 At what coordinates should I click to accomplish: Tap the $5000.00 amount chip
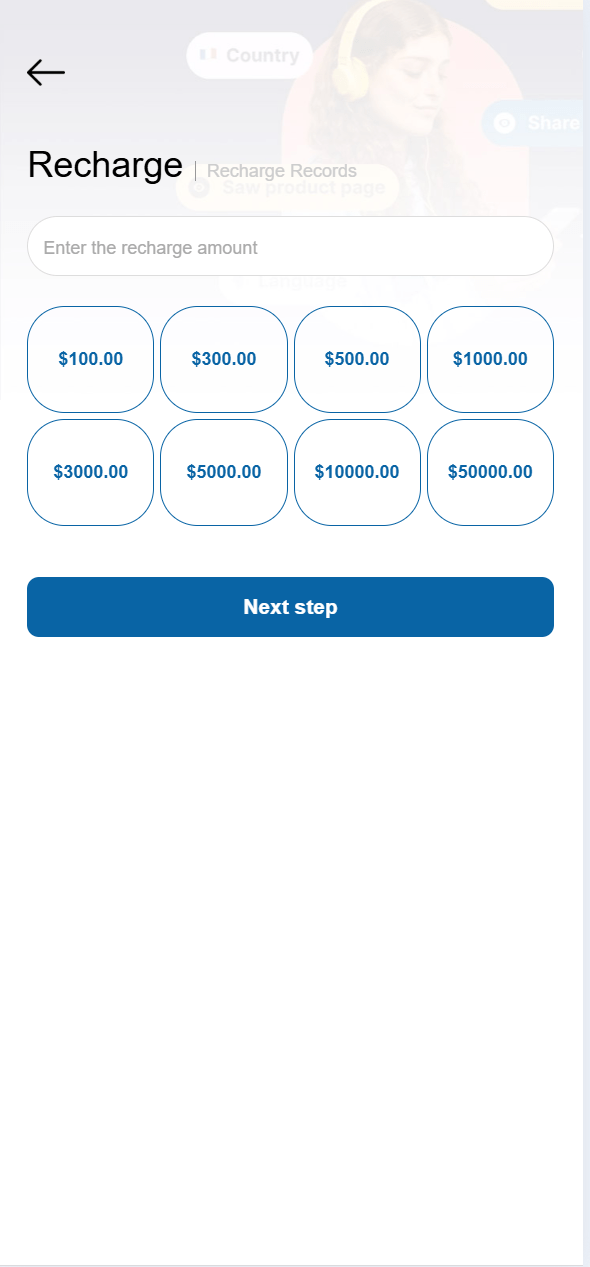(224, 472)
